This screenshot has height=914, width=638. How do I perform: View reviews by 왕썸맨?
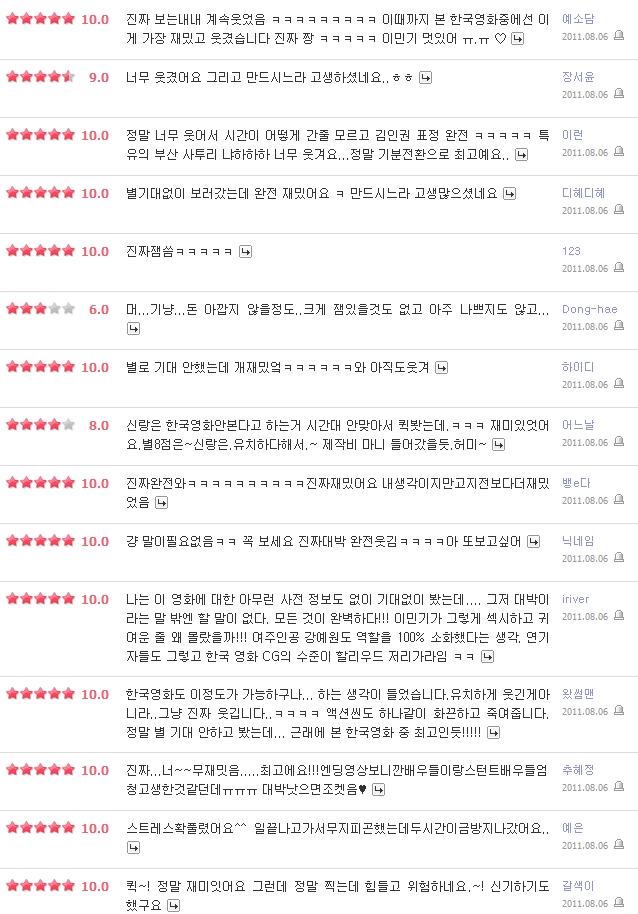pyautogui.click(x=577, y=693)
